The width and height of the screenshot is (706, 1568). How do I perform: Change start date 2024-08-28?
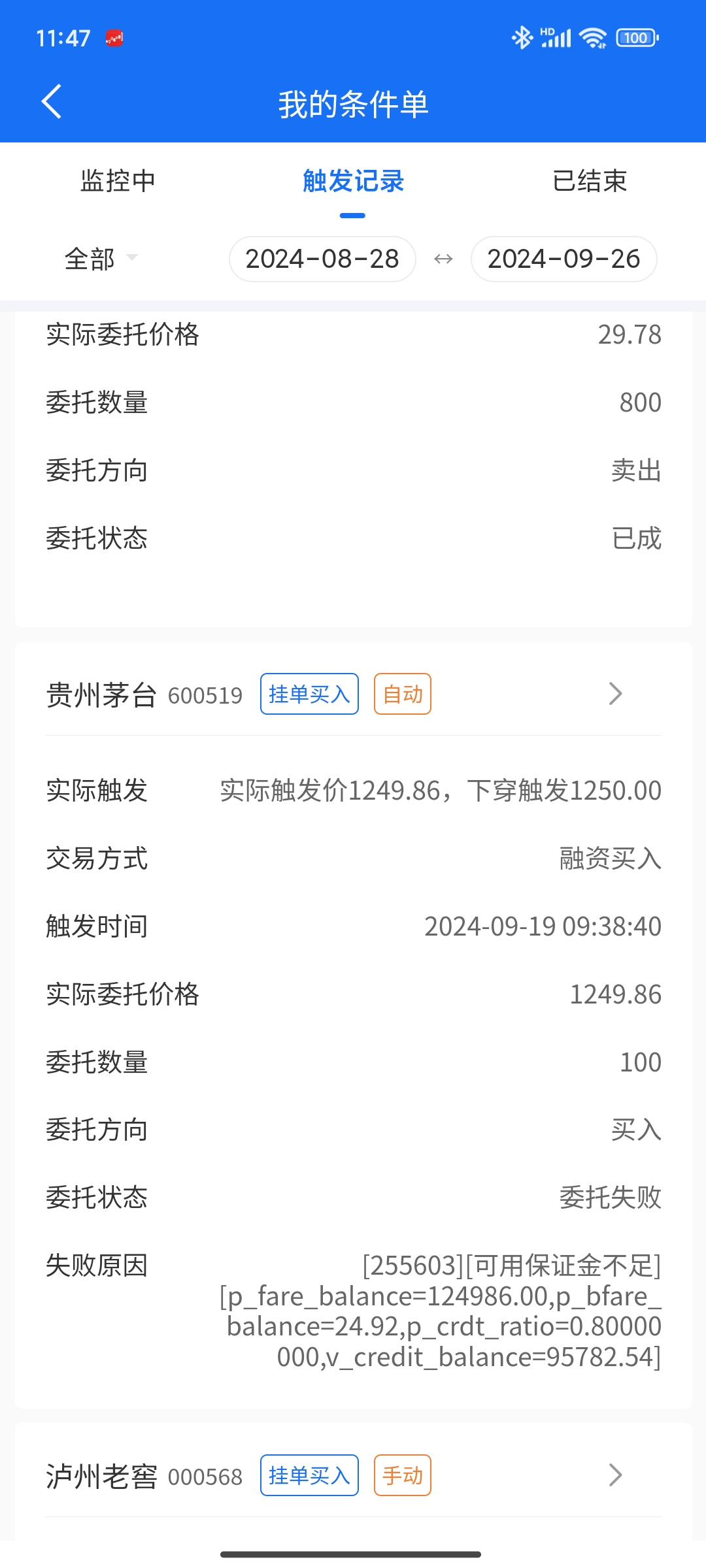(322, 259)
